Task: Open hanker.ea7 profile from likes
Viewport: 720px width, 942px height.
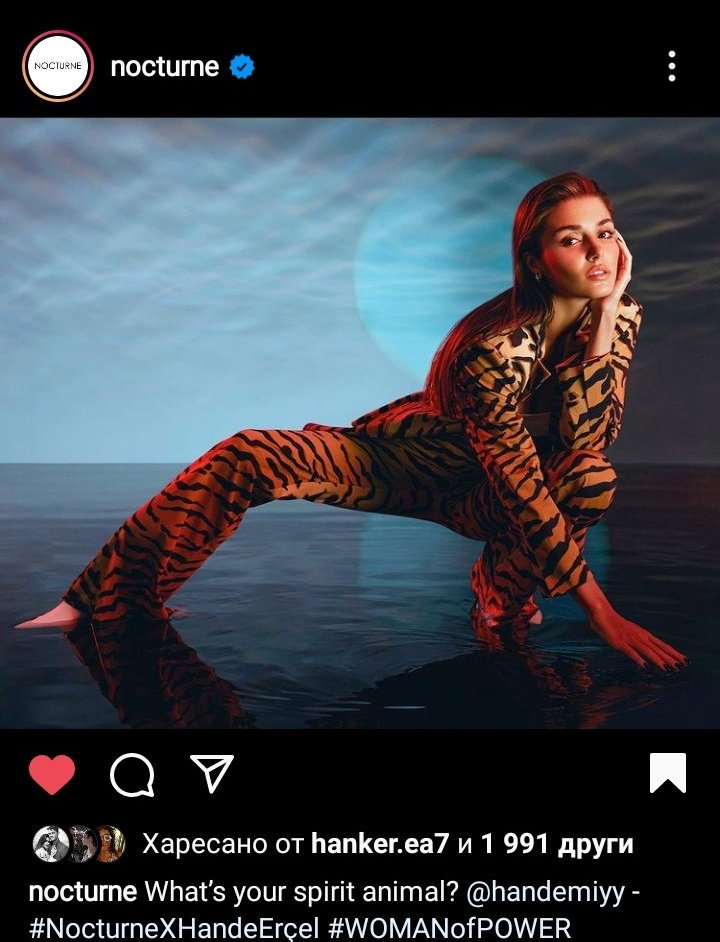Action: point(380,844)
